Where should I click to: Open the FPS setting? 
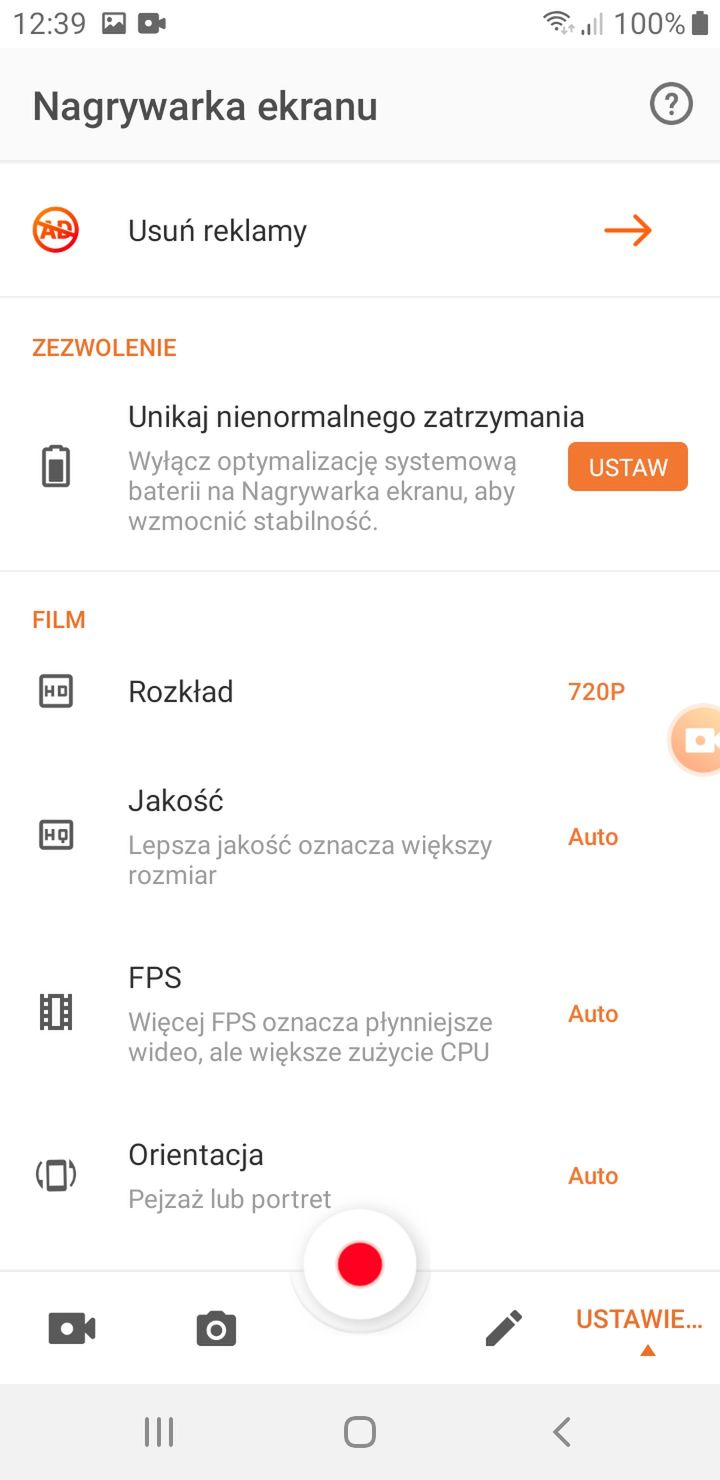360,1013
